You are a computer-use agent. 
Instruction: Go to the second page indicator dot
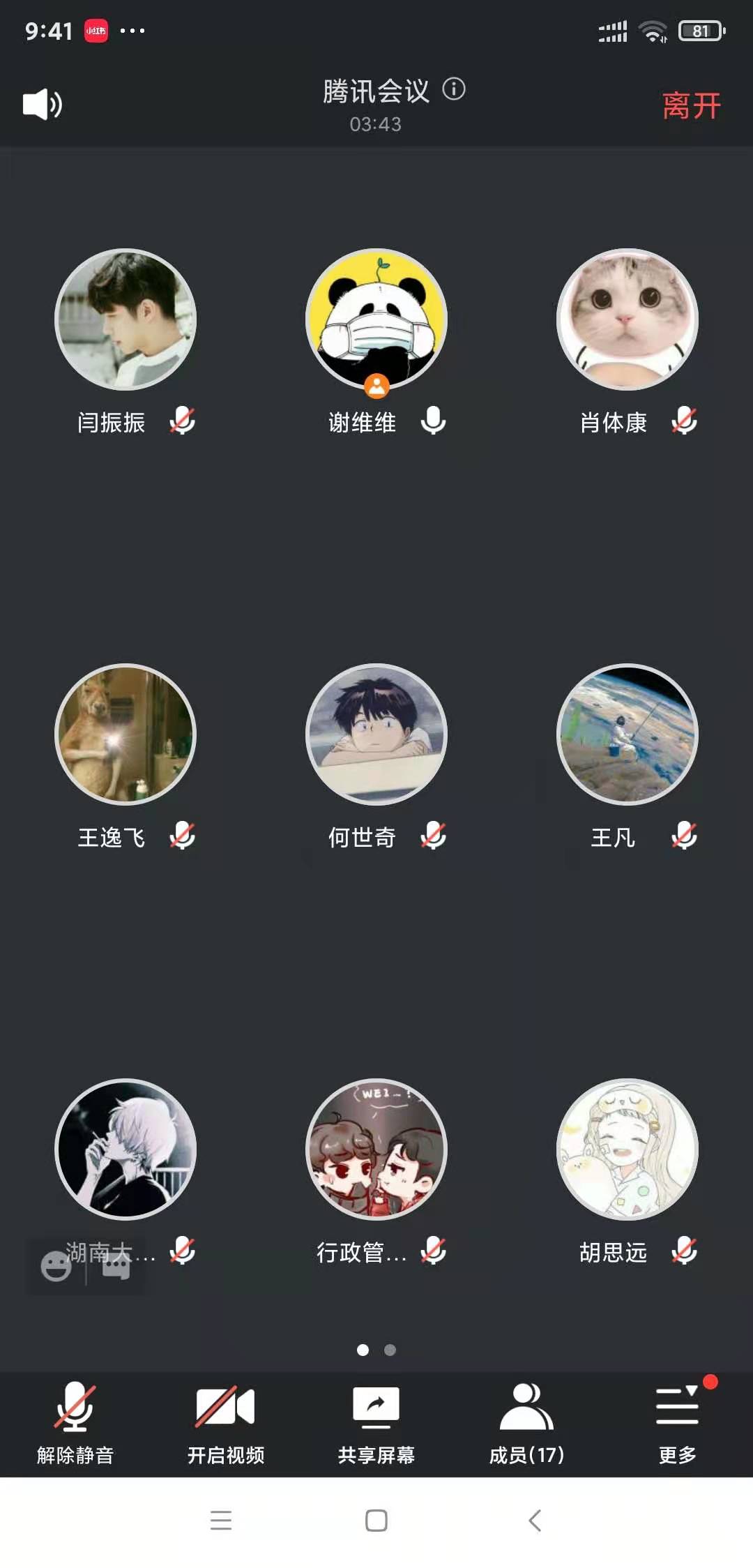tap(390, 1350)
